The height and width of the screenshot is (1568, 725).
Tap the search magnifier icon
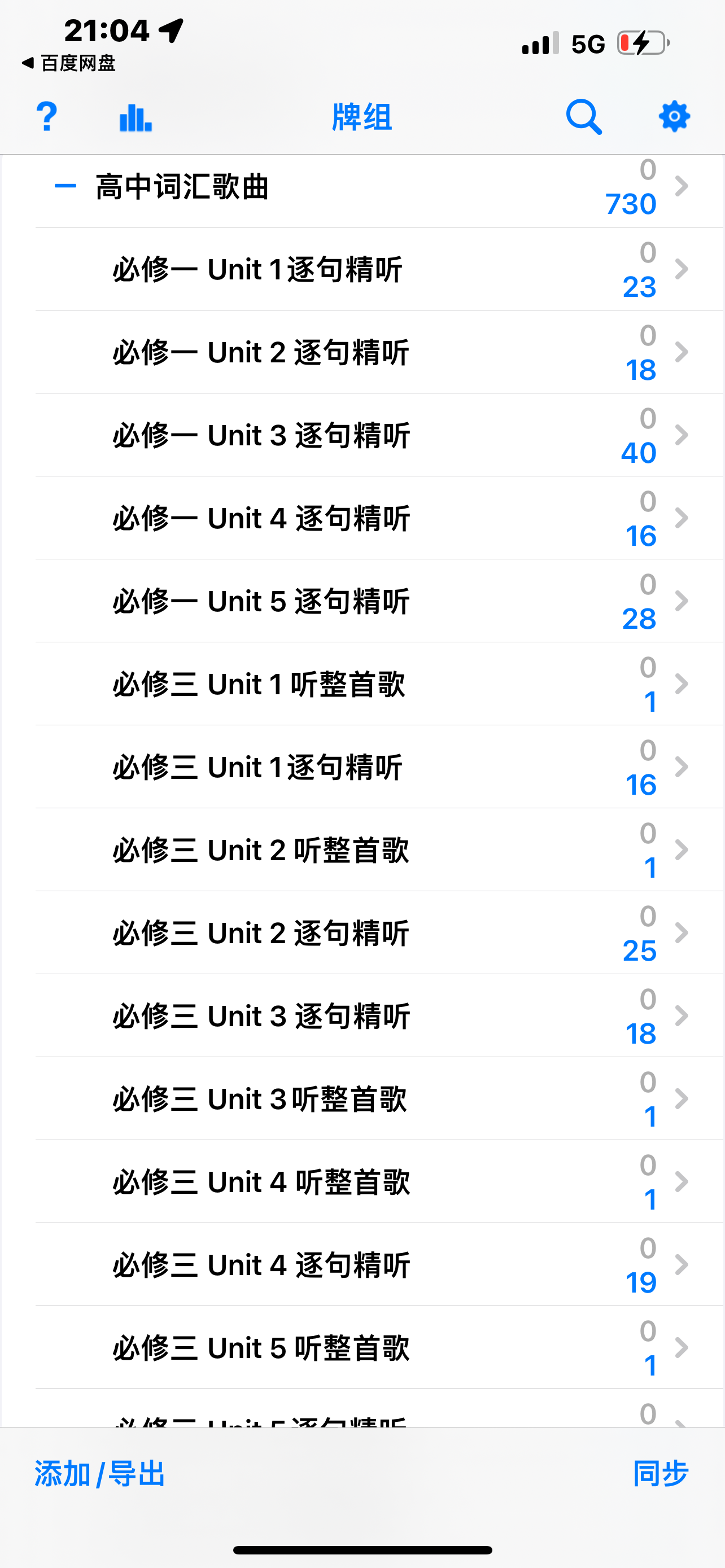(584, 116)
